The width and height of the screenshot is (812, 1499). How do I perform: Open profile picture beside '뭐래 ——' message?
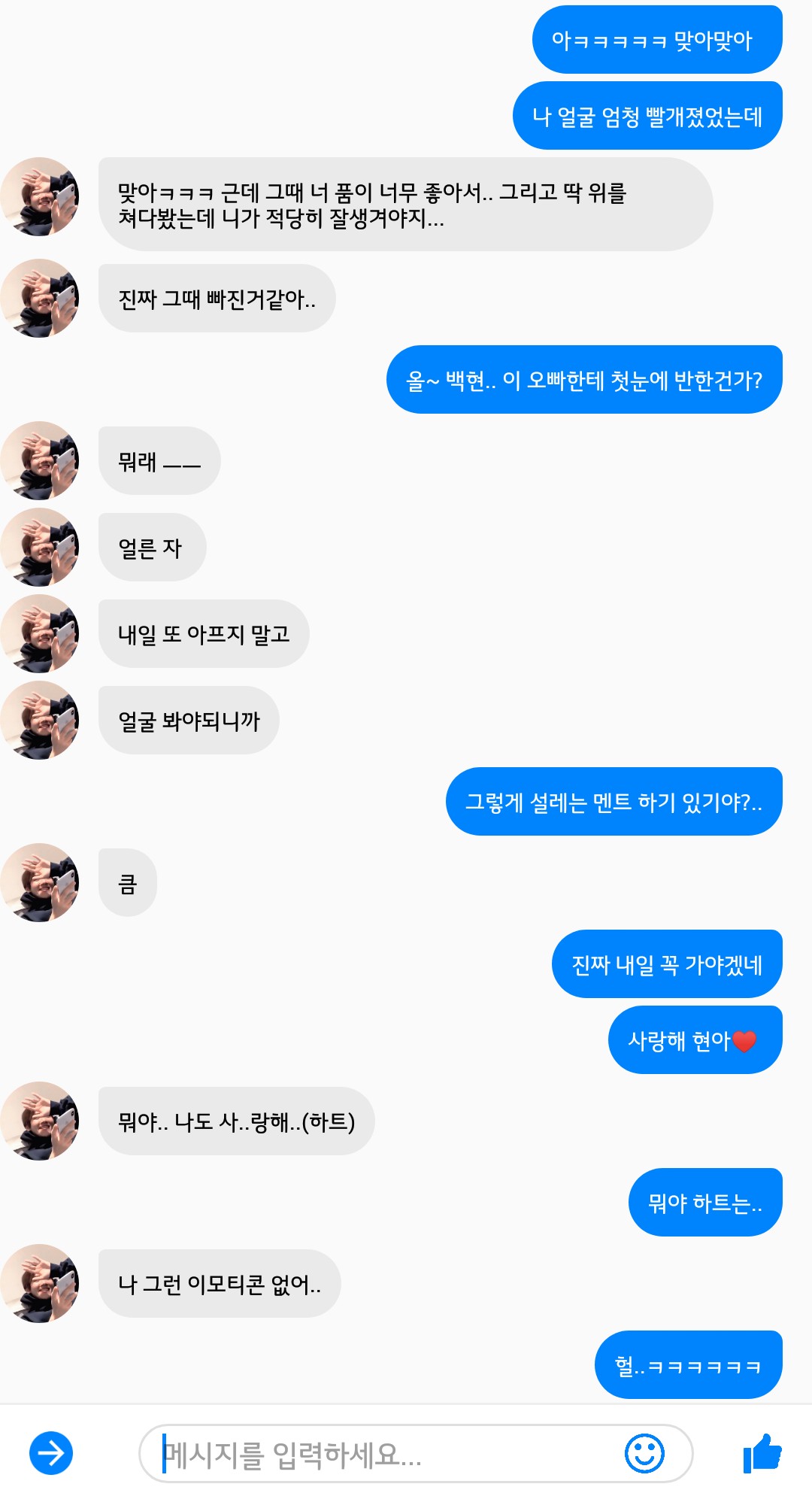pos(41,460)
